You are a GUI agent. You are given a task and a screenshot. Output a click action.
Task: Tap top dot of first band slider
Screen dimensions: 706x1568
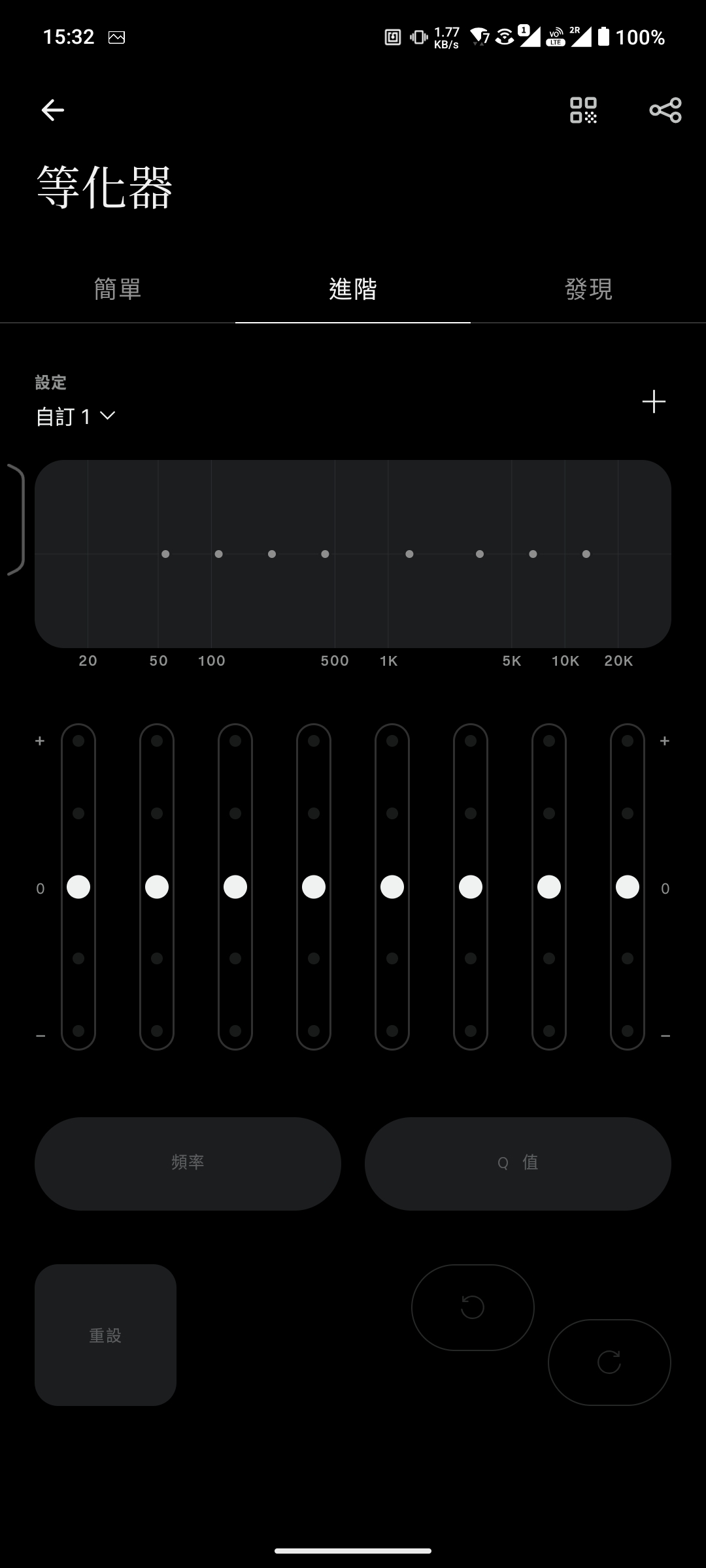coord(78,741)
